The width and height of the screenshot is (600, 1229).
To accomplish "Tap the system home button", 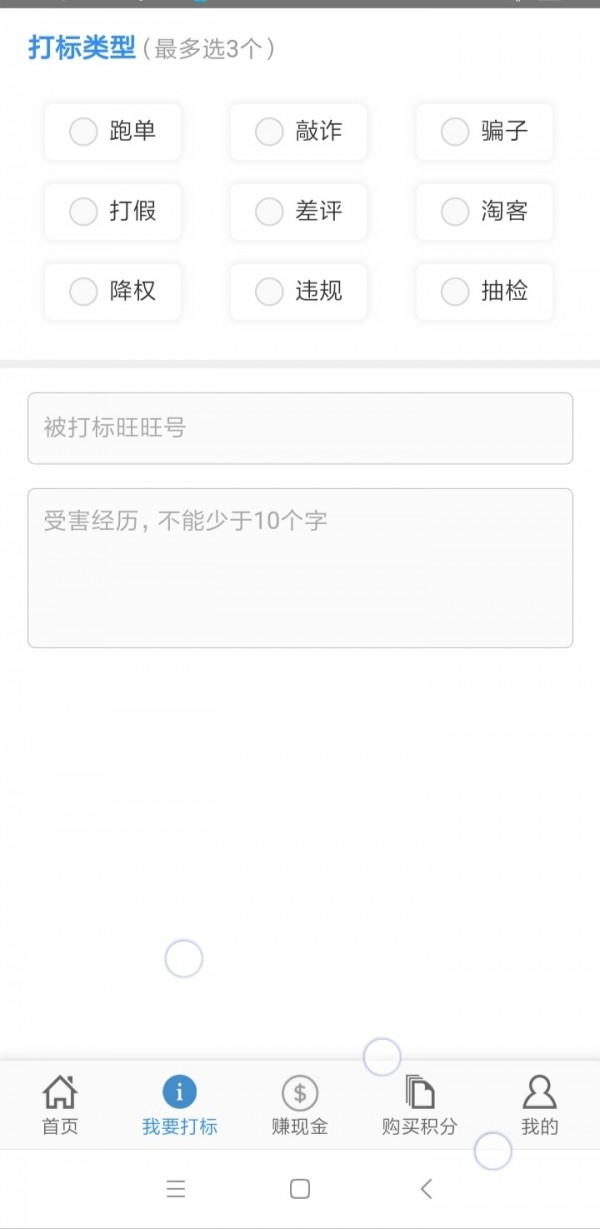I will [x=300, y=1188].
